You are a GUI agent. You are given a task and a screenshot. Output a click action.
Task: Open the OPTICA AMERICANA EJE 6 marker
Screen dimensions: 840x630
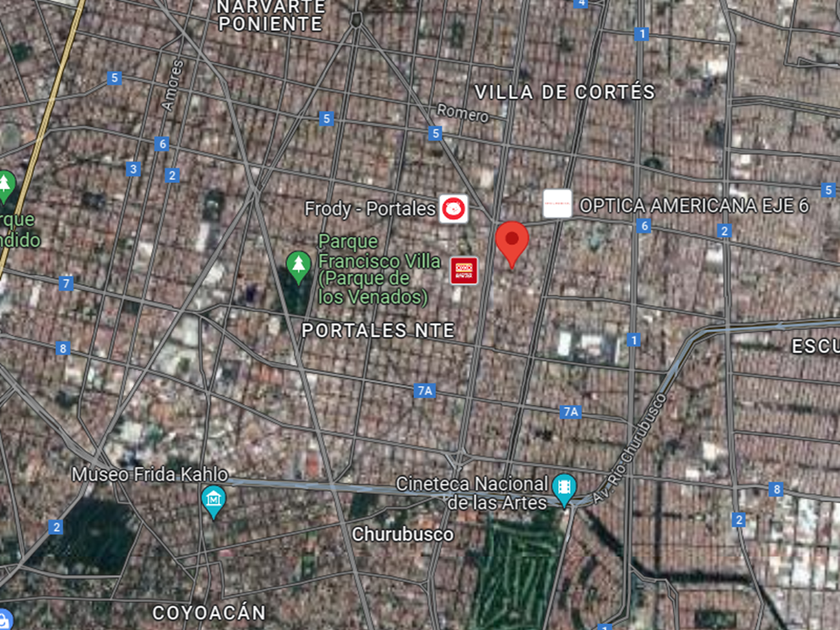[557, 204]
